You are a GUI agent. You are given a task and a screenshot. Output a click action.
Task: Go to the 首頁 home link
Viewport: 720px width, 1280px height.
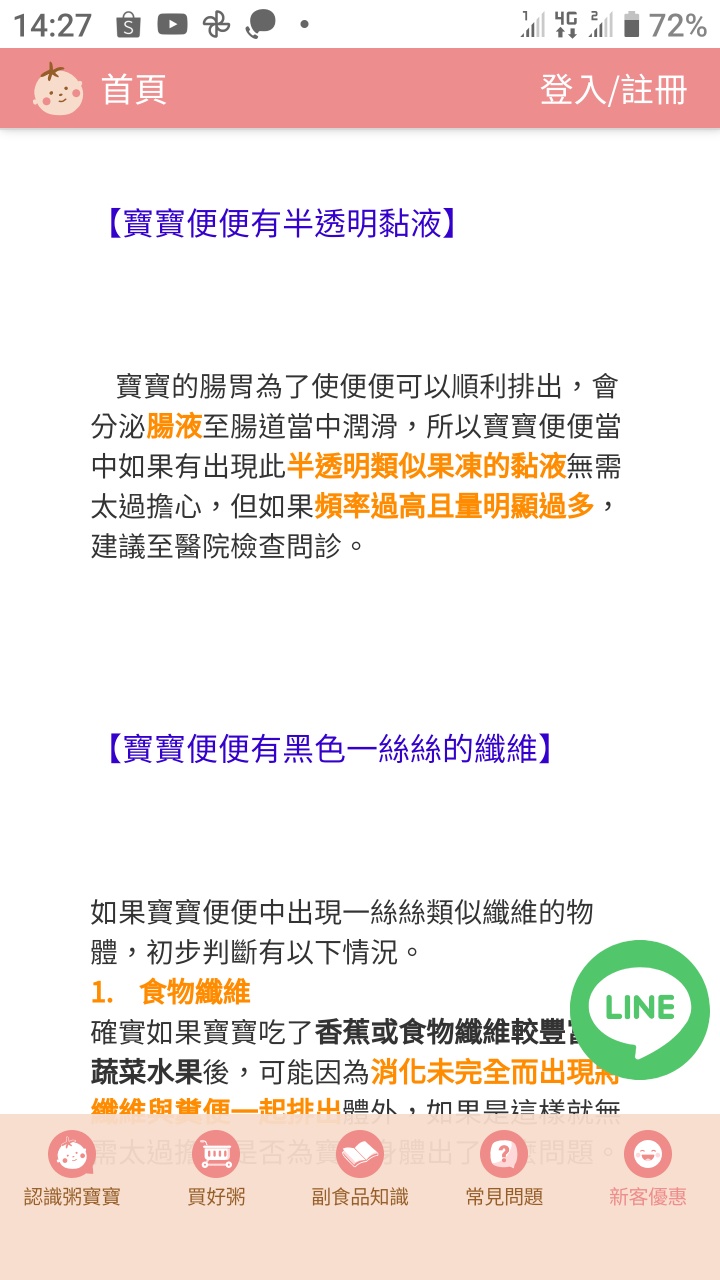click(132, 90)
